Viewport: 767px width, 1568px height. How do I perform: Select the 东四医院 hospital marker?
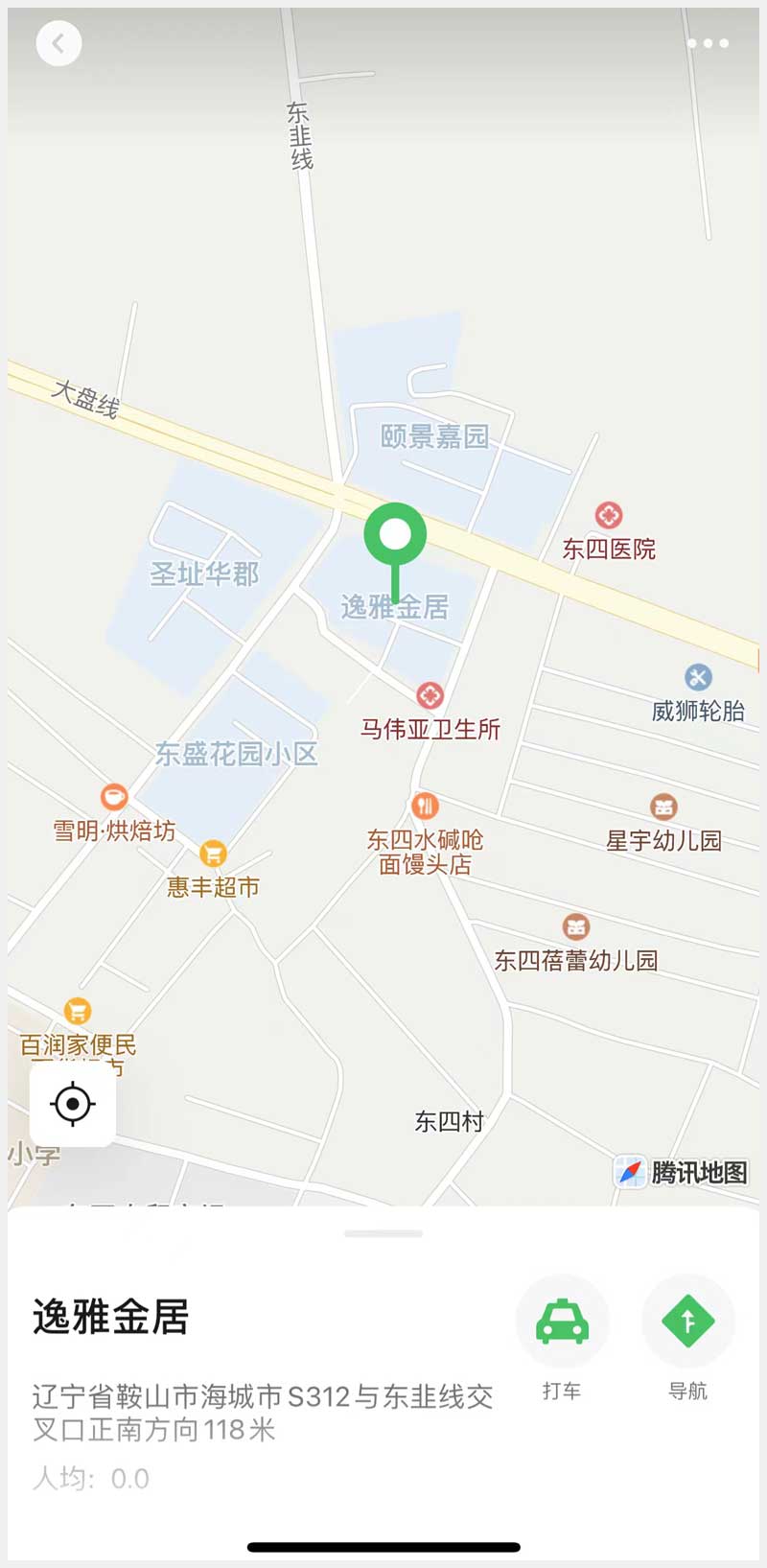(x=609, y=516)
